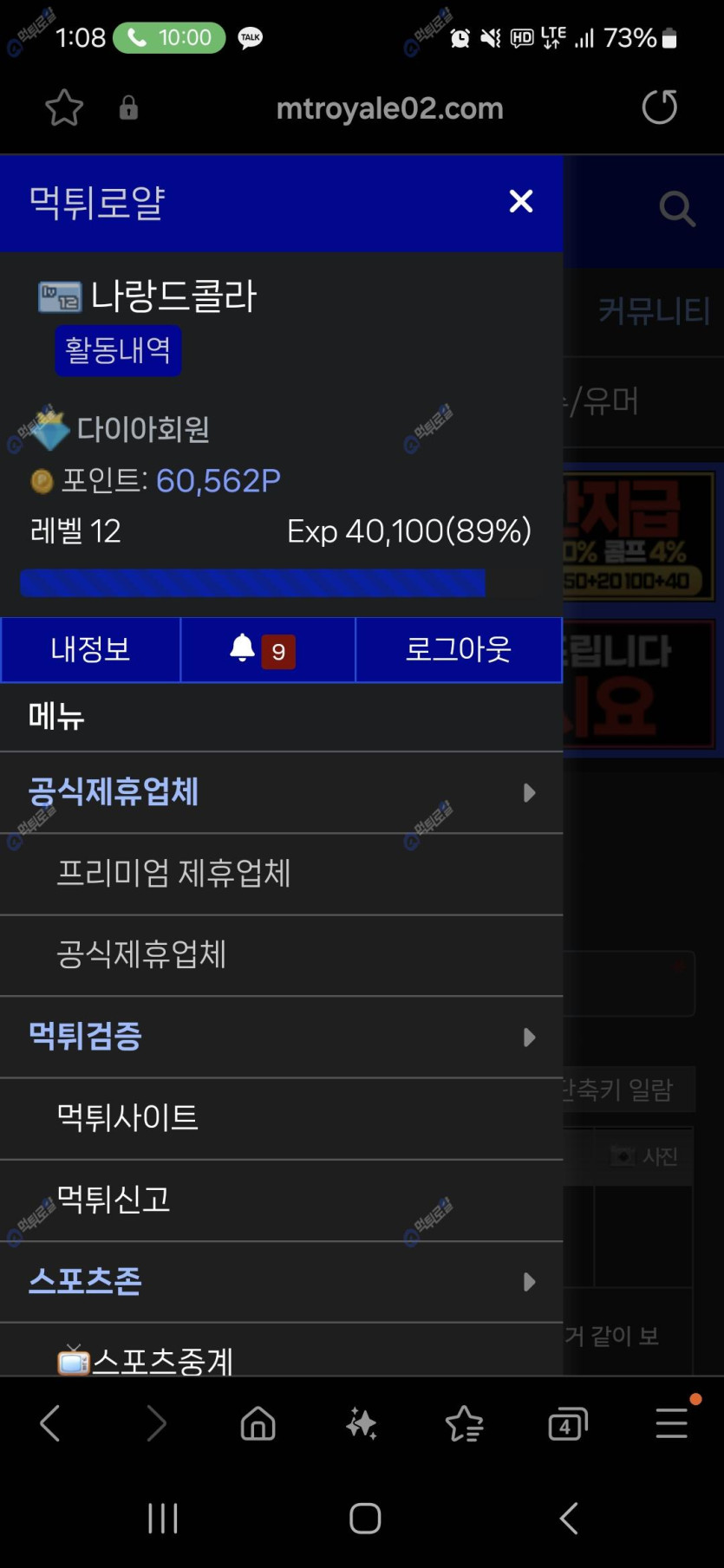The height and width of the screenshot is (1568, 724).
Task: Go to the browser home page
Action: (258, 1423)
